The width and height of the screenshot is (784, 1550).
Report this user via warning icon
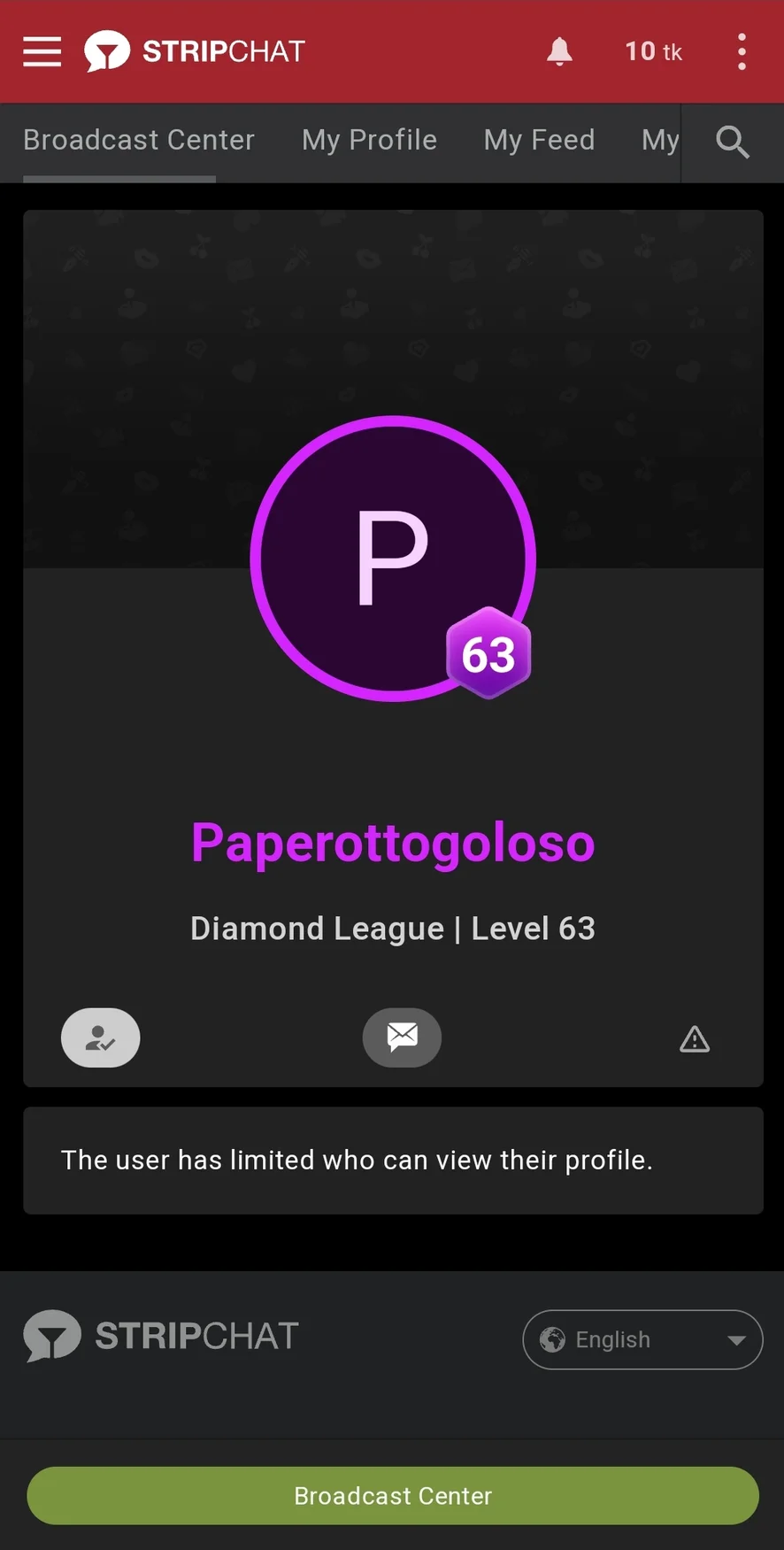pyautogui.click(x=695, y=1039)
